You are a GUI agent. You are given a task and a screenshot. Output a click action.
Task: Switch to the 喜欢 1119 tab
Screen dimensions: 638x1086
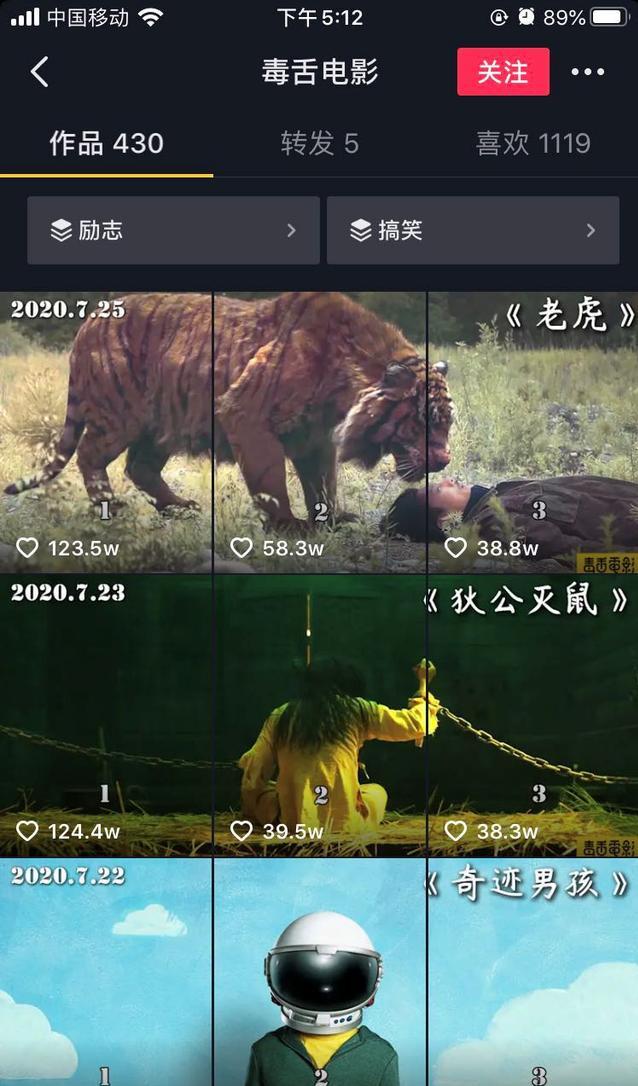point(532,144)
